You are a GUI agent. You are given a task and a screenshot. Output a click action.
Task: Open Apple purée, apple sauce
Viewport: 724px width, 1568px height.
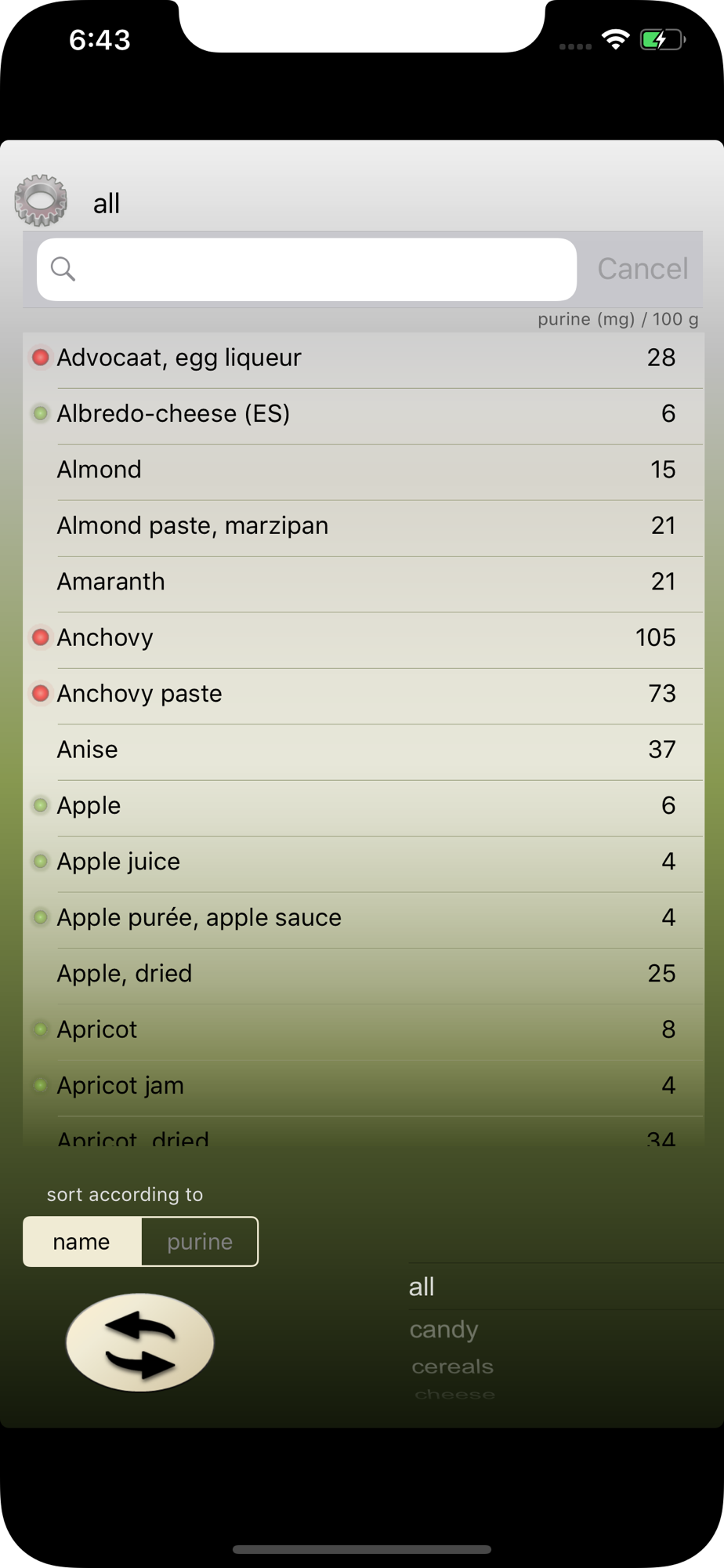pyautogui.click(x=363, y=917)
